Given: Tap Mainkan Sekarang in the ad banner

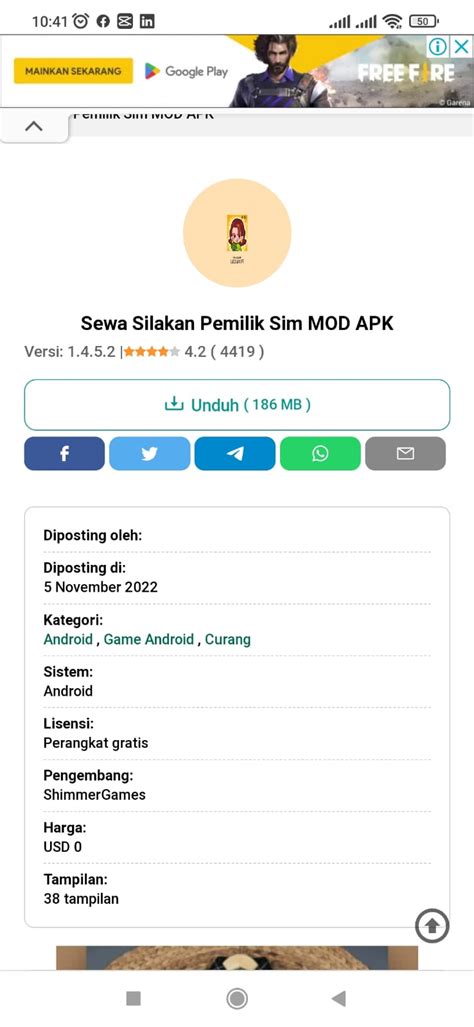Looking at the screenshot, I should coord(73,71).
